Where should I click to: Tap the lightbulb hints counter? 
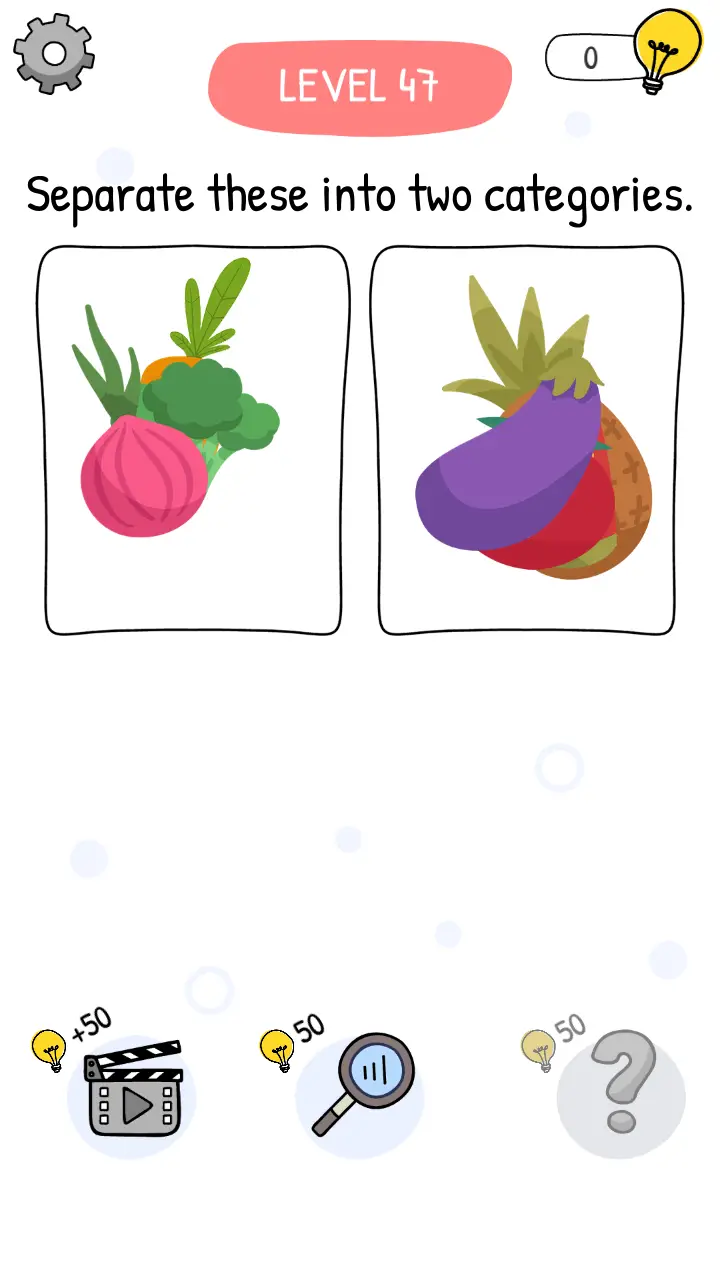[625, 56]
